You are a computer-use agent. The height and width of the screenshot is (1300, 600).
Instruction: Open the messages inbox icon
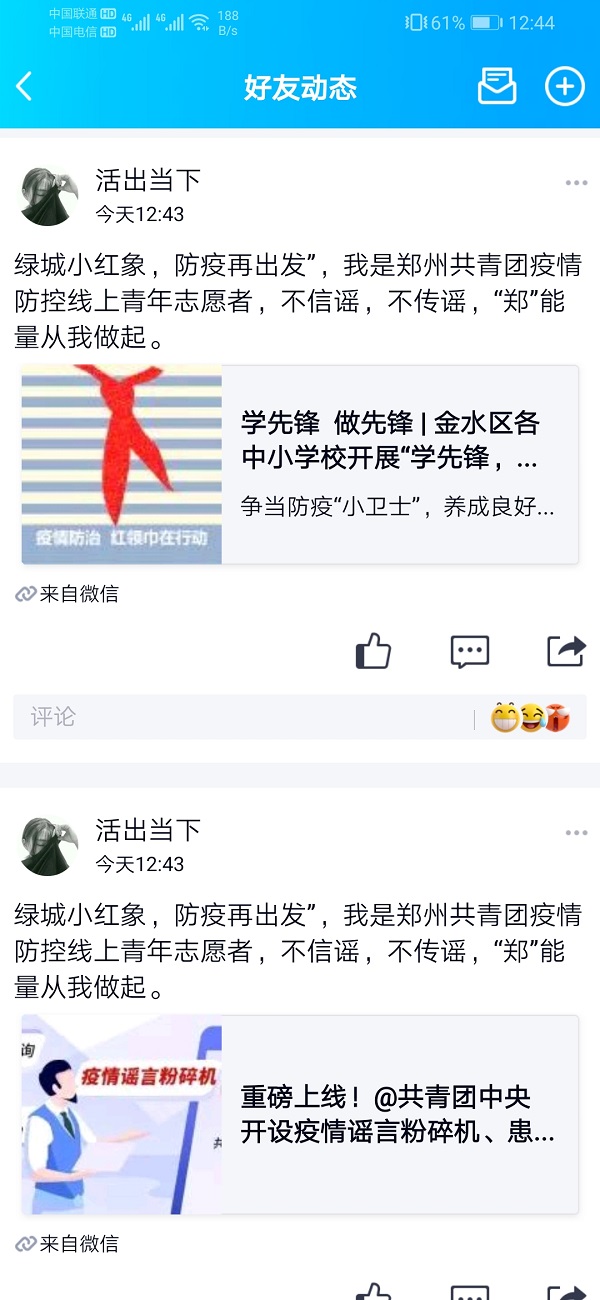(497, 87)
